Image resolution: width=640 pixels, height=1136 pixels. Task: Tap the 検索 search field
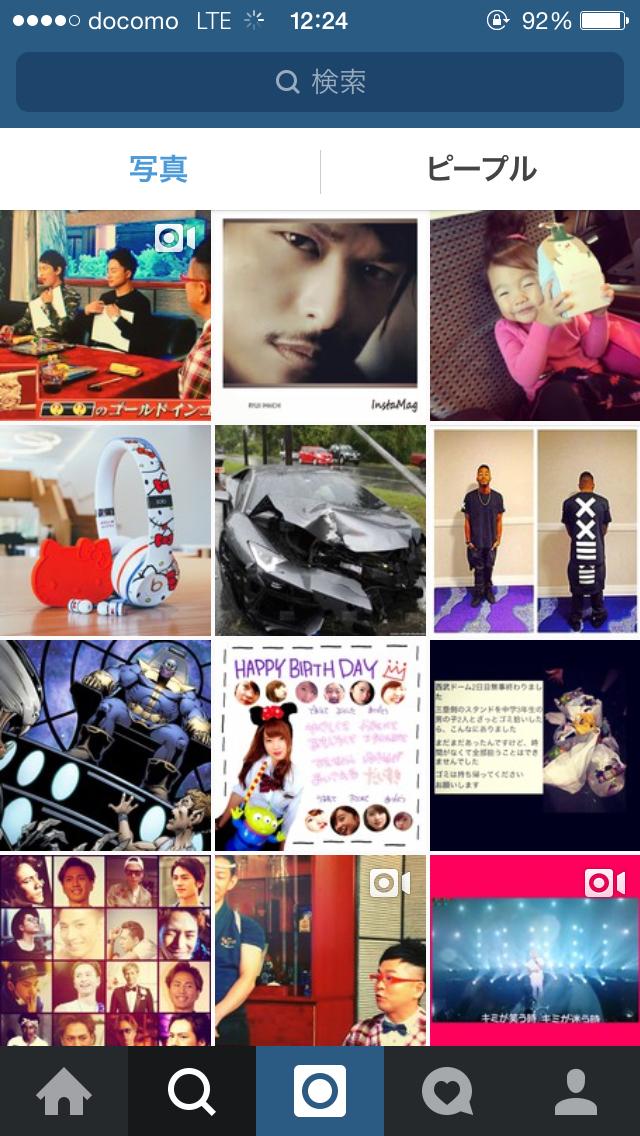pos(320,82)
